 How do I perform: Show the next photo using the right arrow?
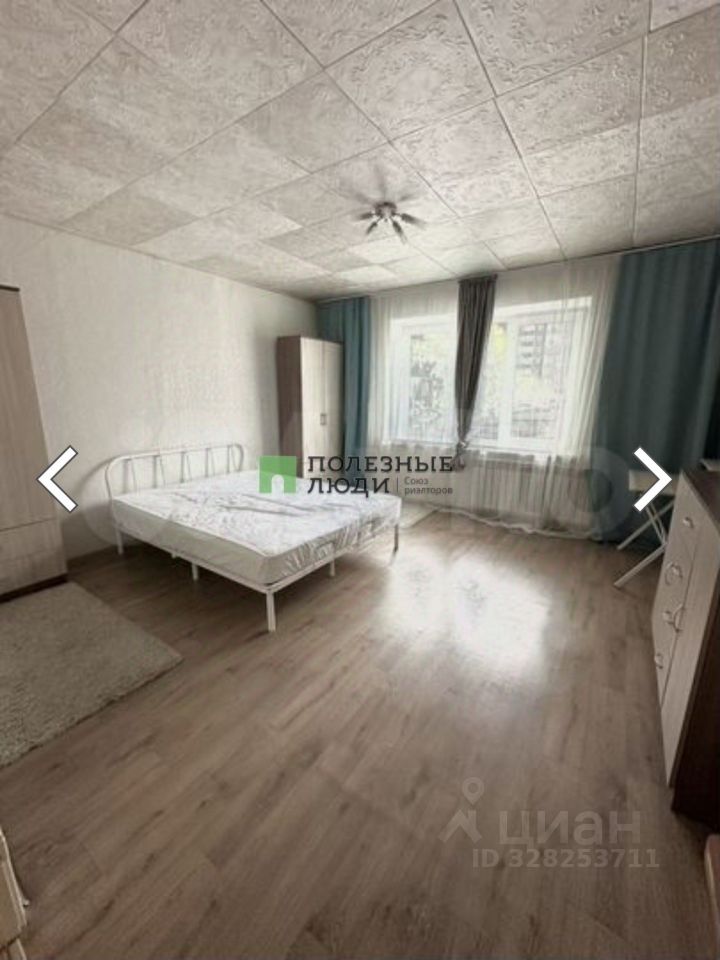652,479
